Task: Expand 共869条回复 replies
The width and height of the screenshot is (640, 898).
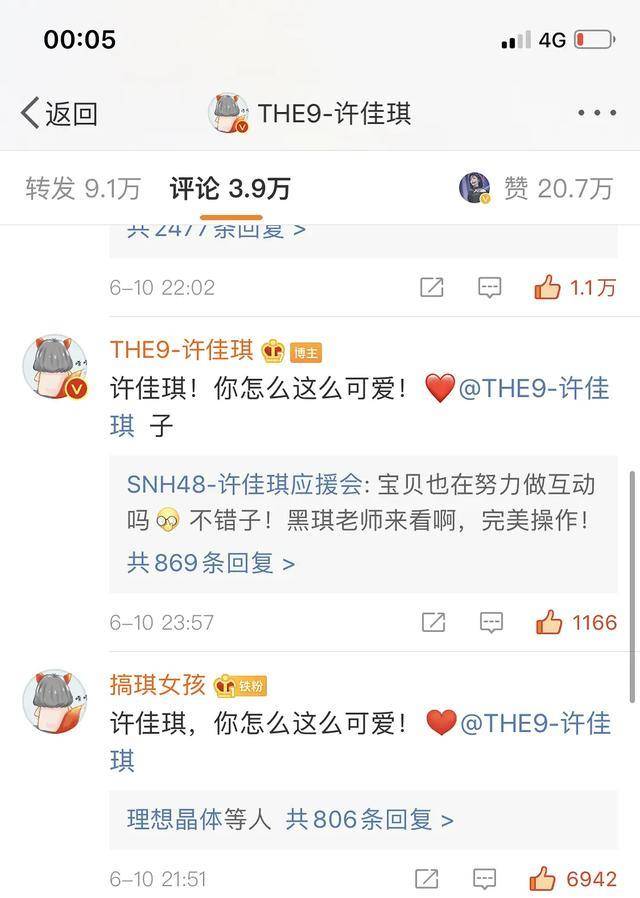Action: tap(211, 563)
